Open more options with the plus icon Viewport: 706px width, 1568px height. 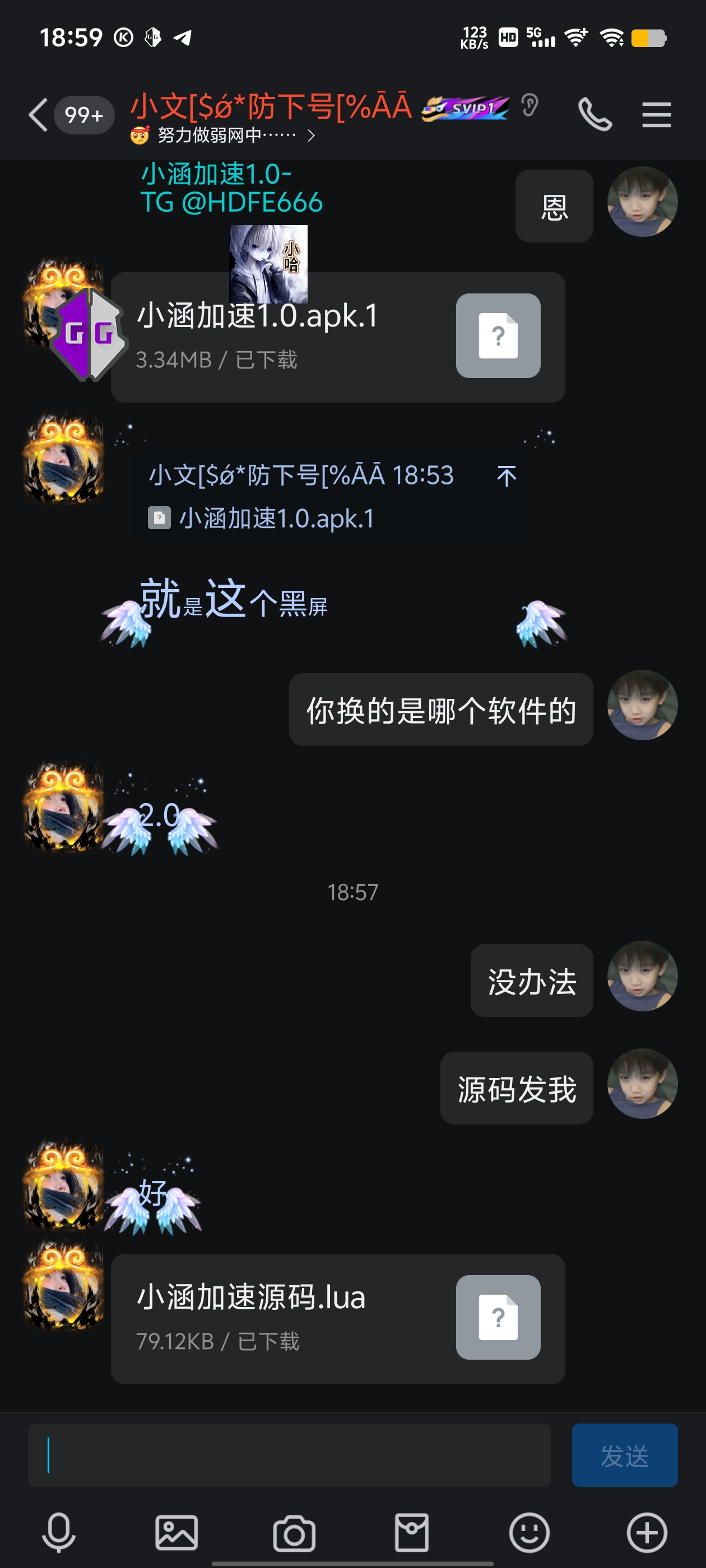tap(647, 1532)
